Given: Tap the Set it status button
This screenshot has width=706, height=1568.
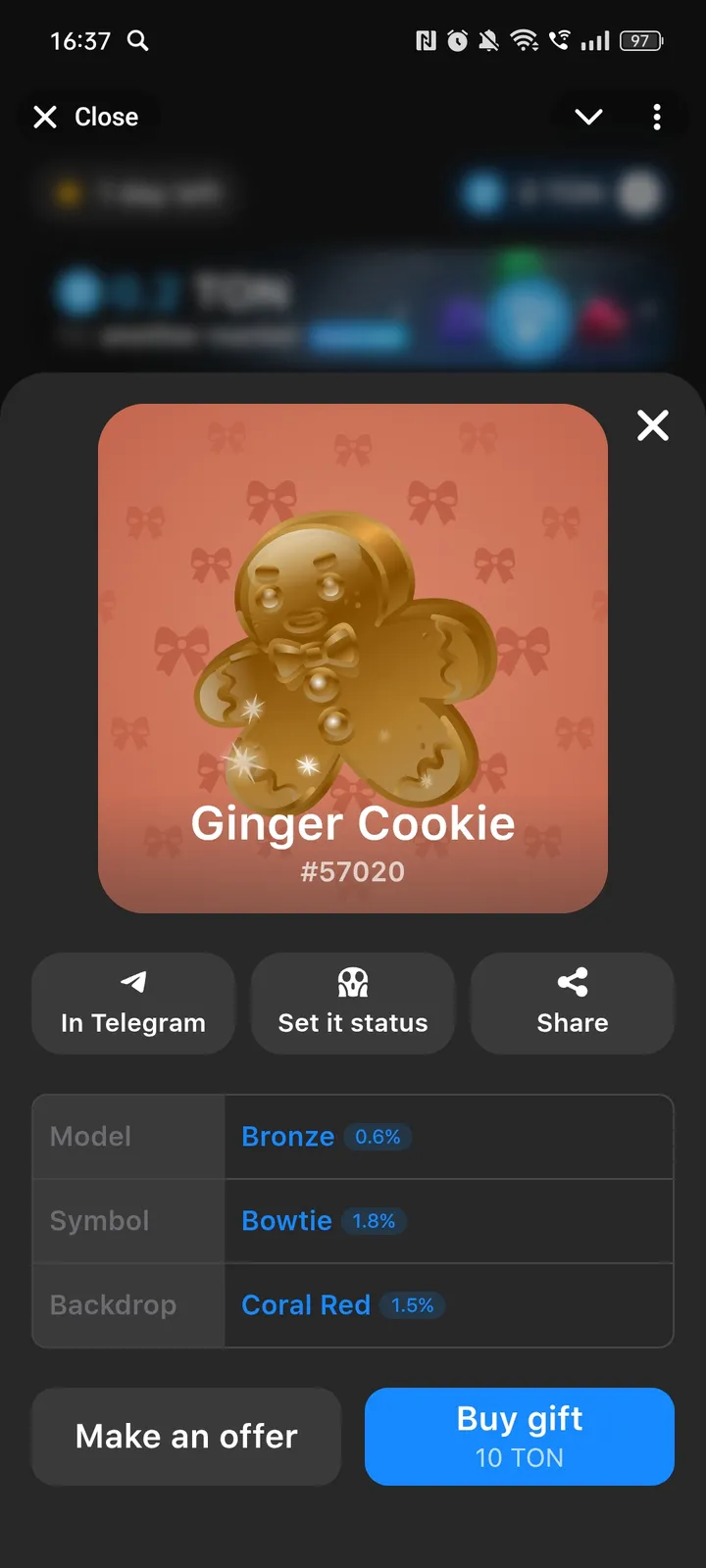Looking at the screenshot, I should (353, 1004).
